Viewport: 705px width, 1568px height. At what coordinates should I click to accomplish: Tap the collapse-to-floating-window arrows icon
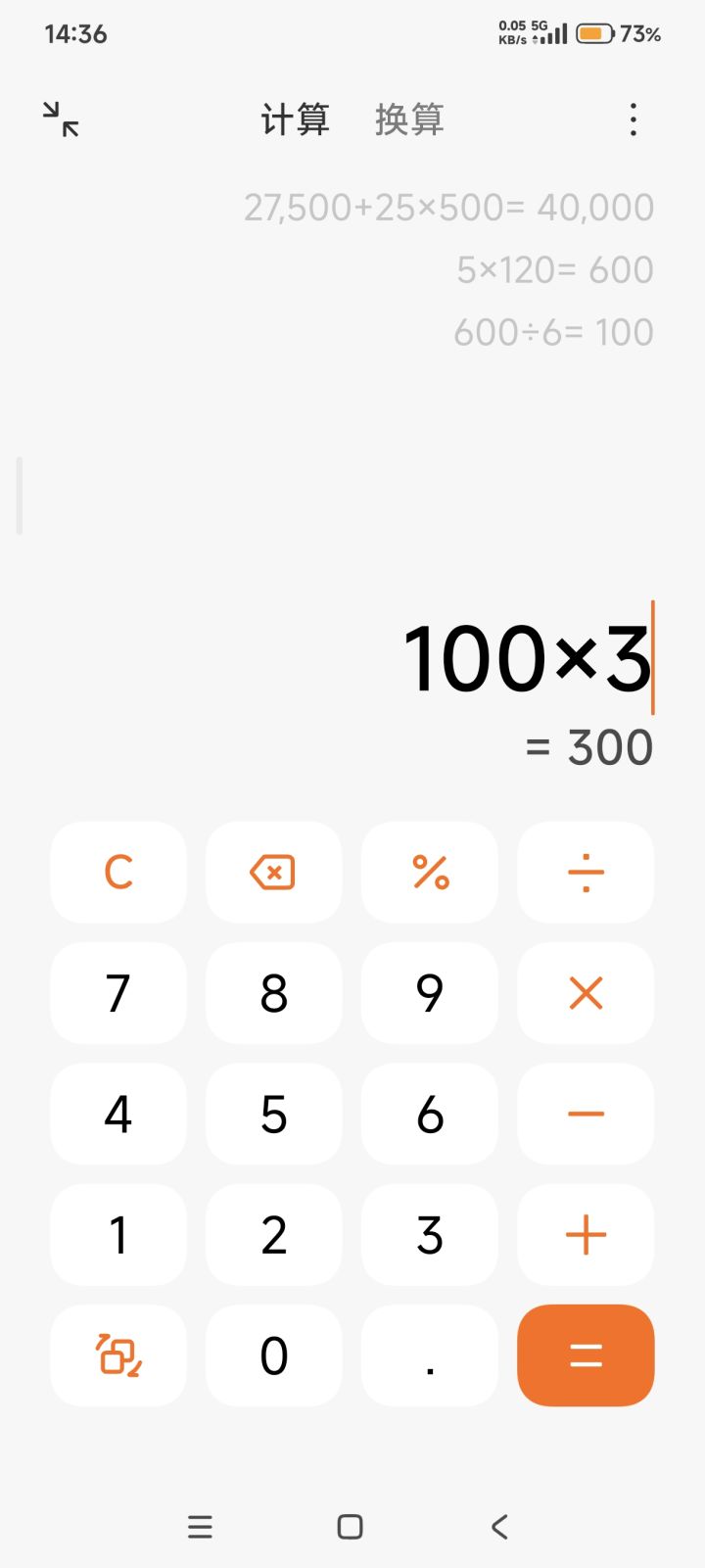pos(60,119)
